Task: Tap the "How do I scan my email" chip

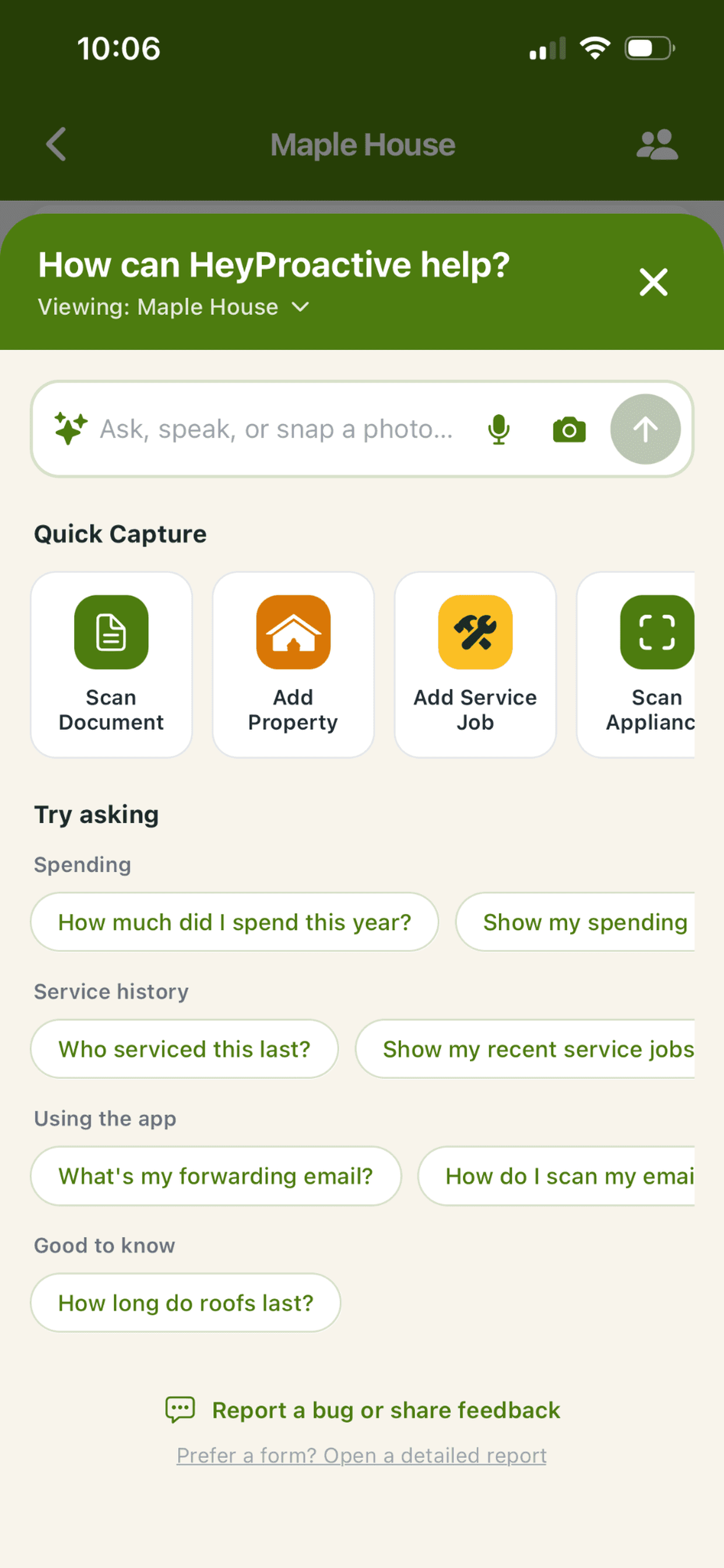Action: point(557,1175)
